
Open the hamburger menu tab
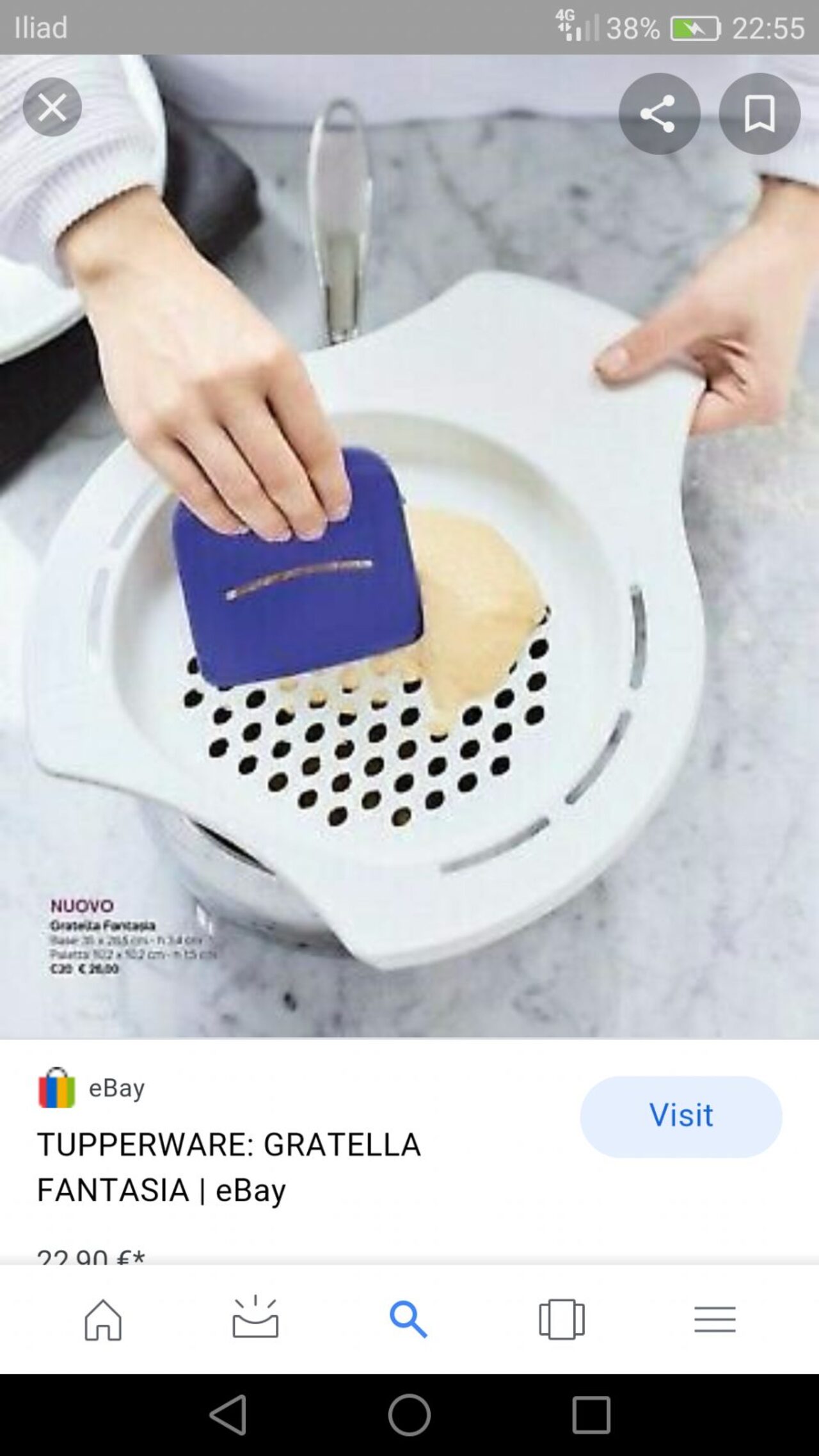pyautogui.click(x=715, y=1319)
